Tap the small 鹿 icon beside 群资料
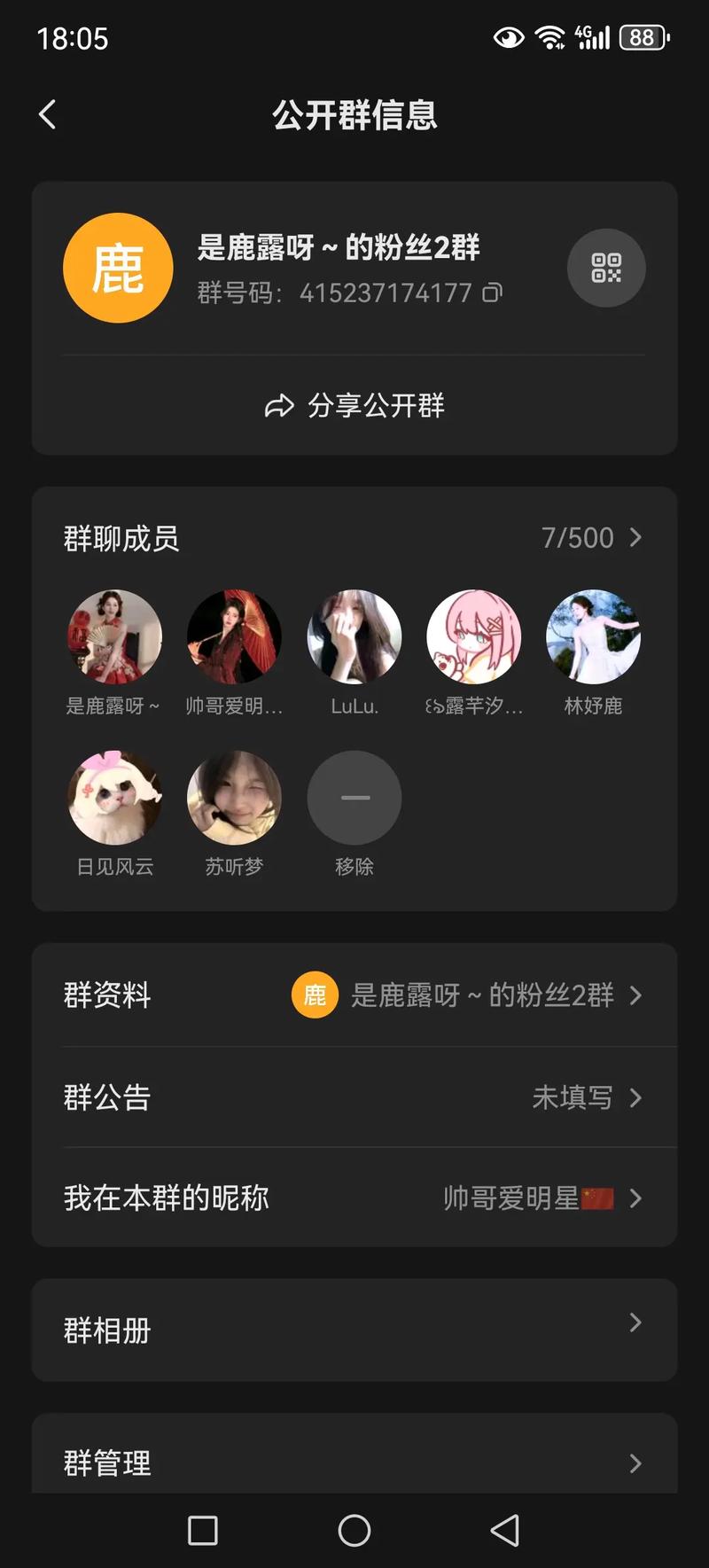 pos(315,995)
